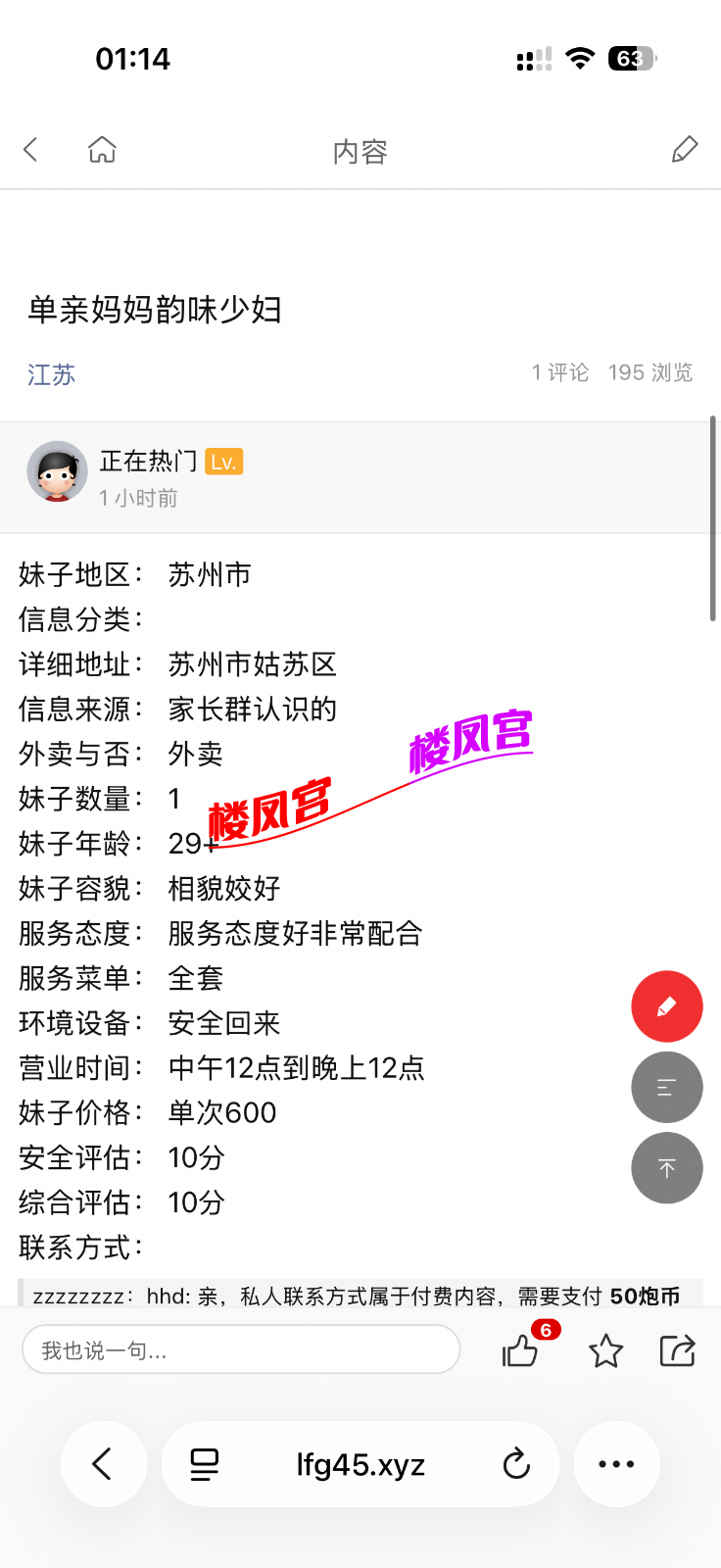Screen dimensions: 721x1568
Task: Reload the current page
Action: [516, 1464]
